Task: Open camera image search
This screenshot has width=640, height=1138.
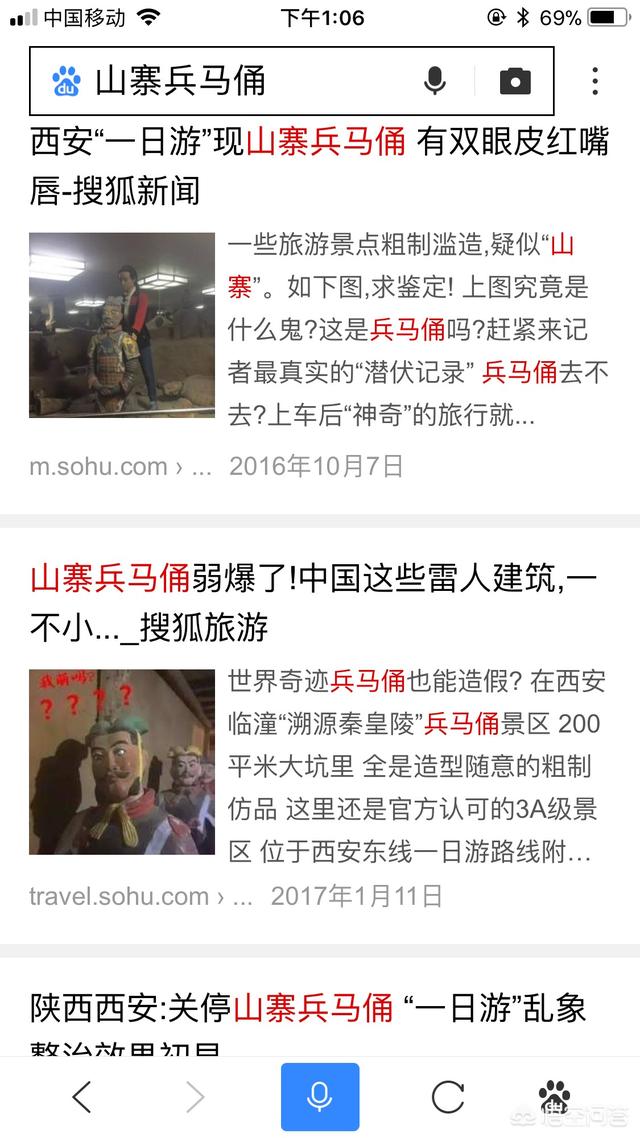Action: click(515, 81)
